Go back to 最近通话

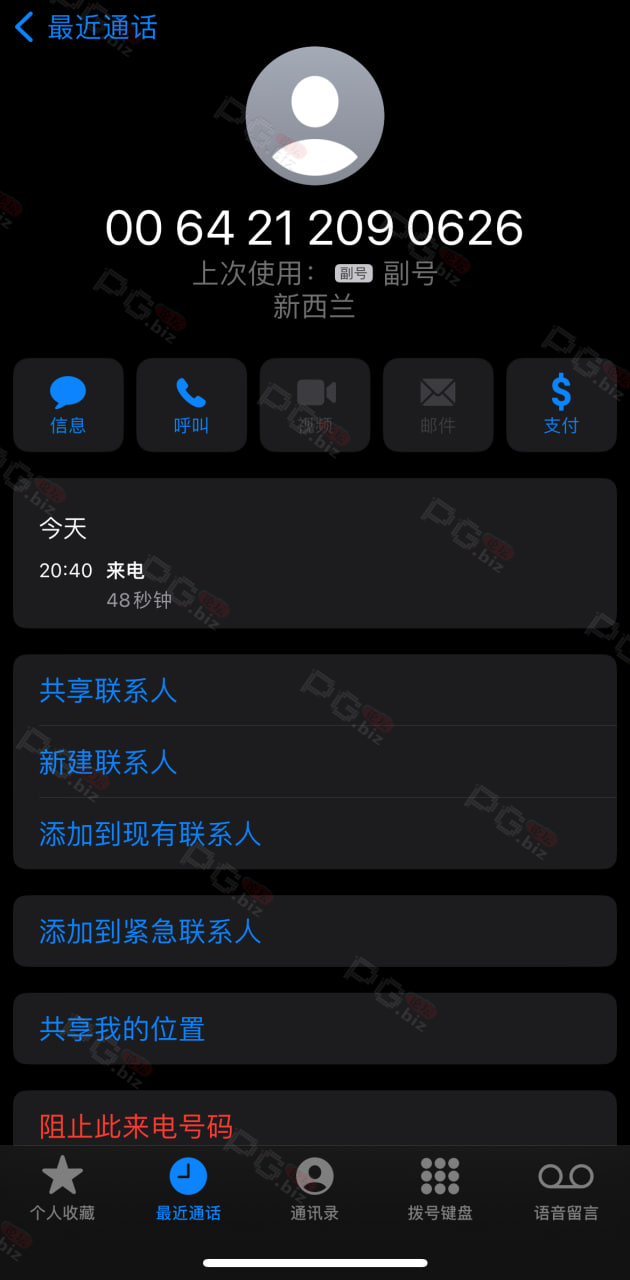coord(86,27)
